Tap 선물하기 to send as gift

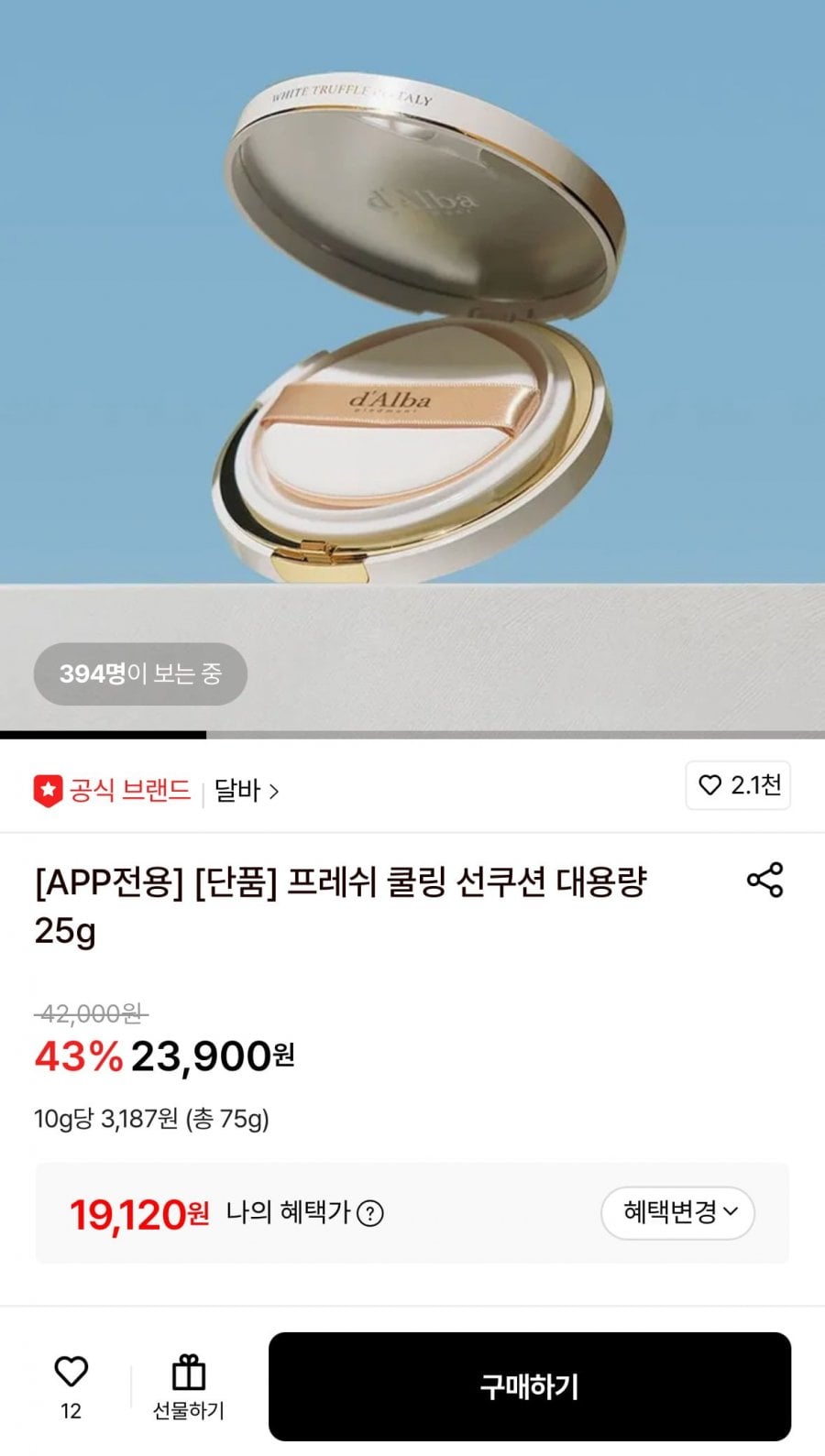pyautogui.click(x=188, y=1387)
